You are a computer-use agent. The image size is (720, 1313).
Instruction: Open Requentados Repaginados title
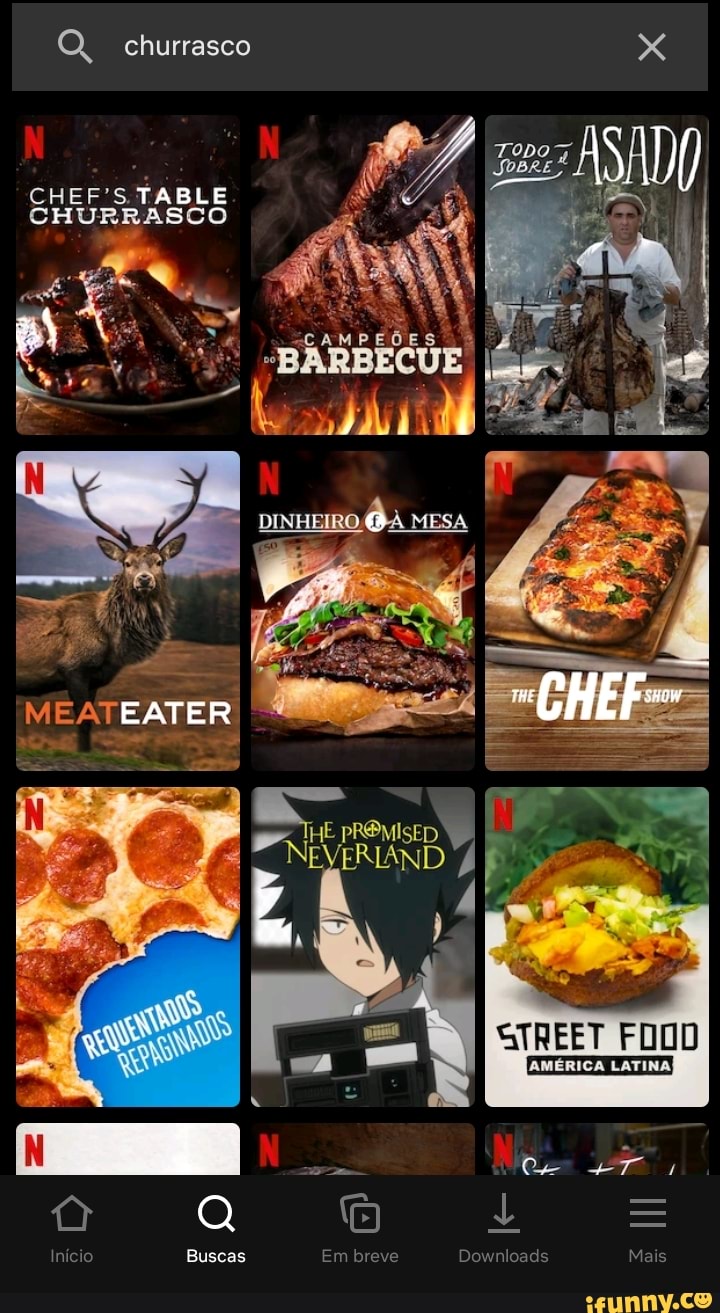128,946
